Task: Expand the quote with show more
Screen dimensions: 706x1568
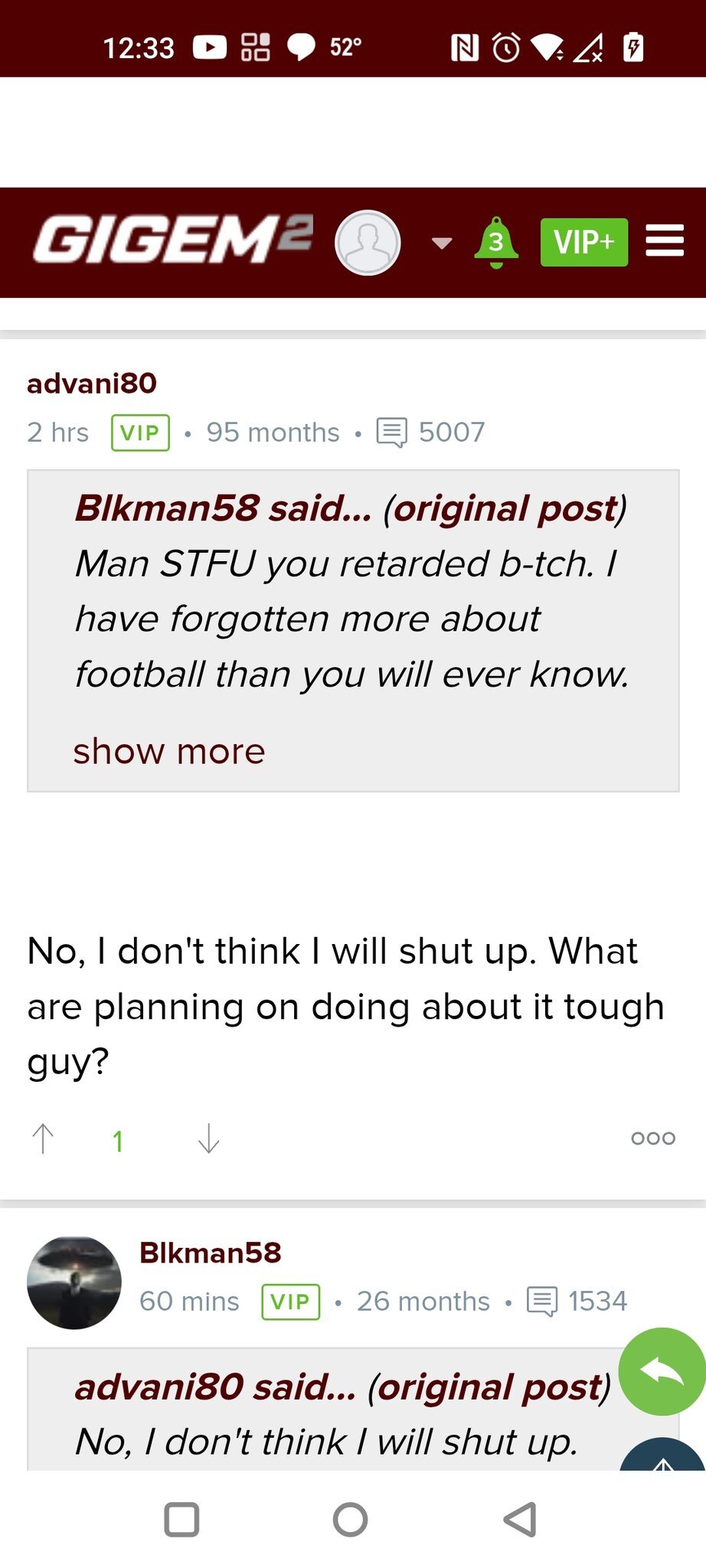Action: (x=169, y=751)
